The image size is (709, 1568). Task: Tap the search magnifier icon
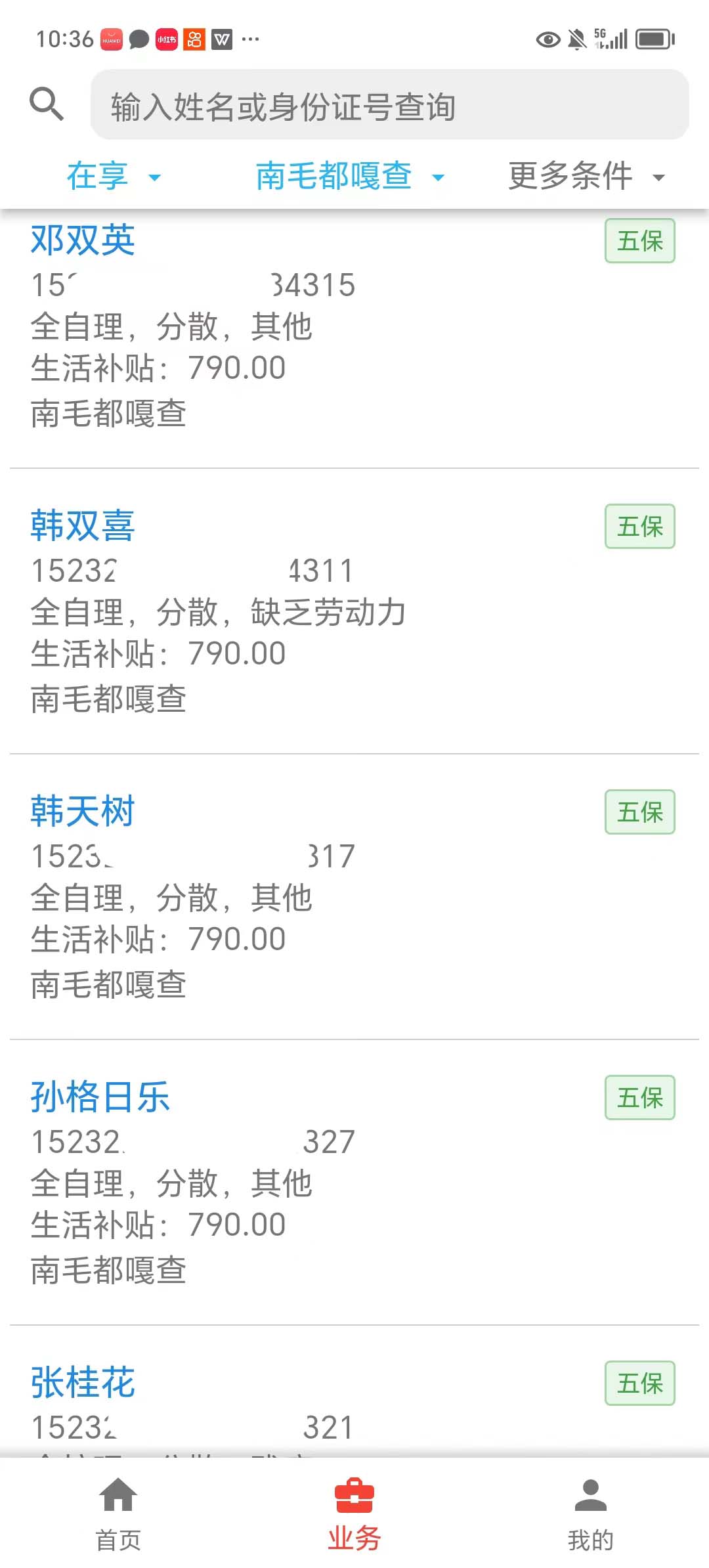coord(47,104)
